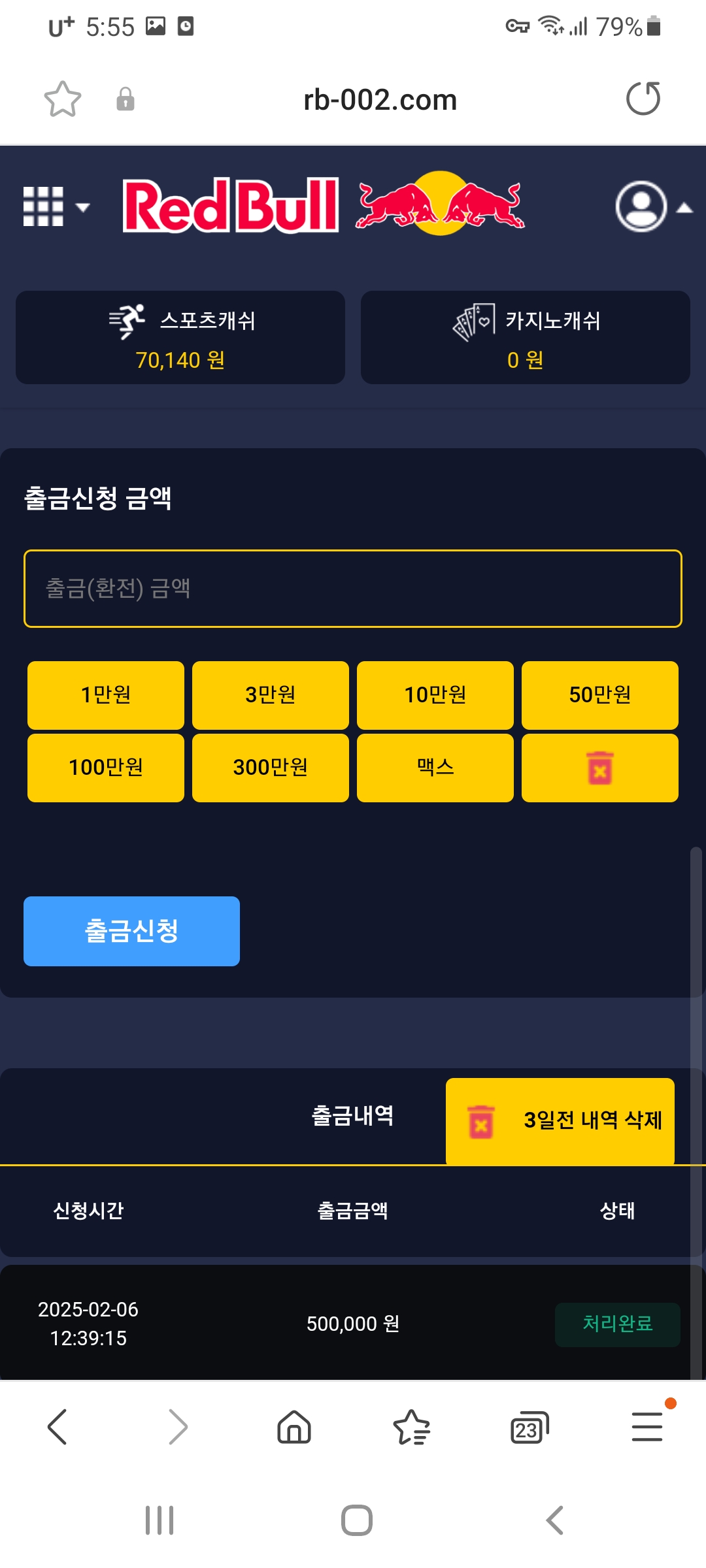This screenshot has width=706, height=1568.
Task: Select the 3만원 amount button
Action: [271, 695]
